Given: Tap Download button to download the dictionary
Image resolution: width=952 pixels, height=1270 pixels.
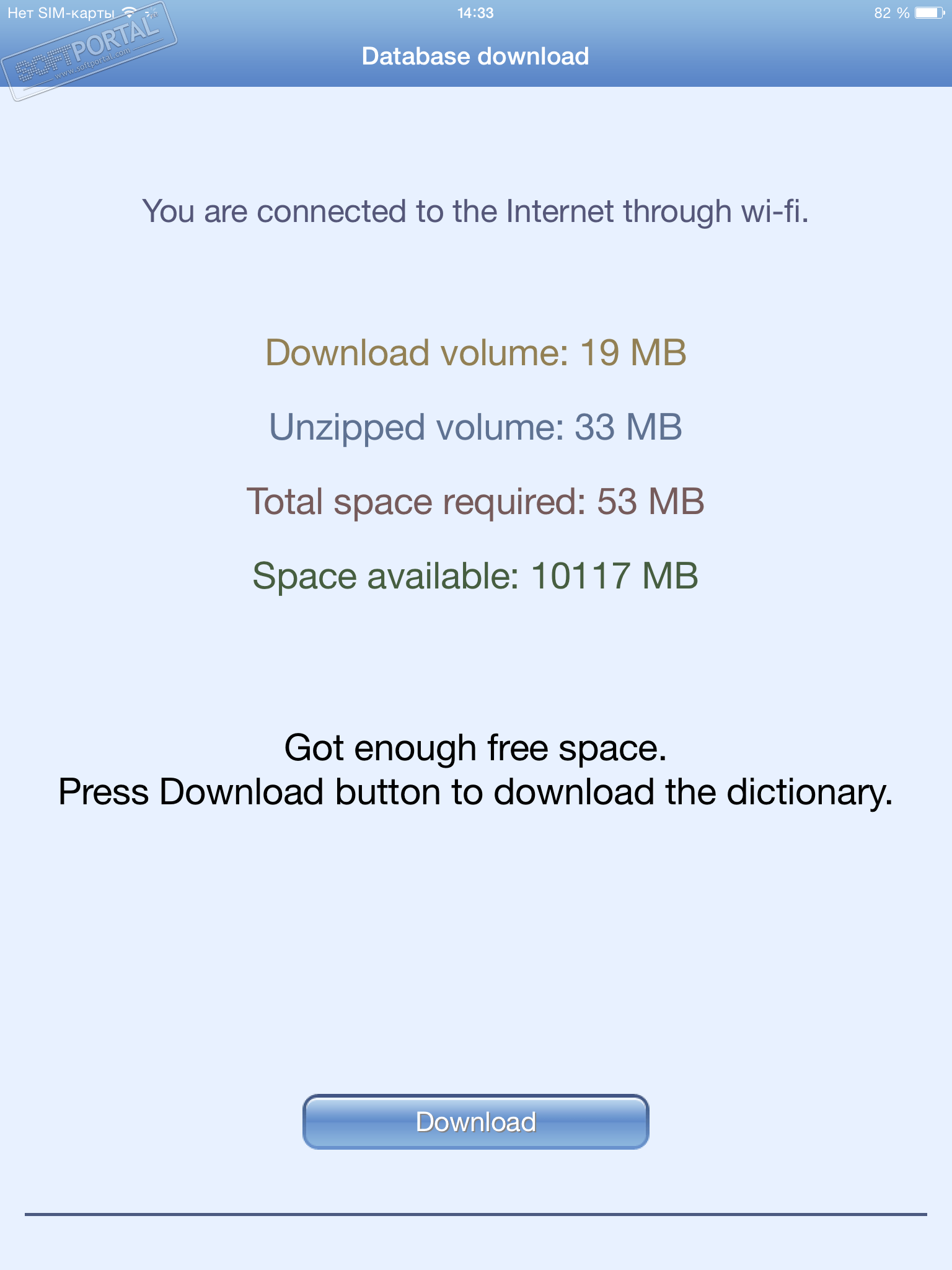Looking at the screenshot, I should coord(475,1122).
